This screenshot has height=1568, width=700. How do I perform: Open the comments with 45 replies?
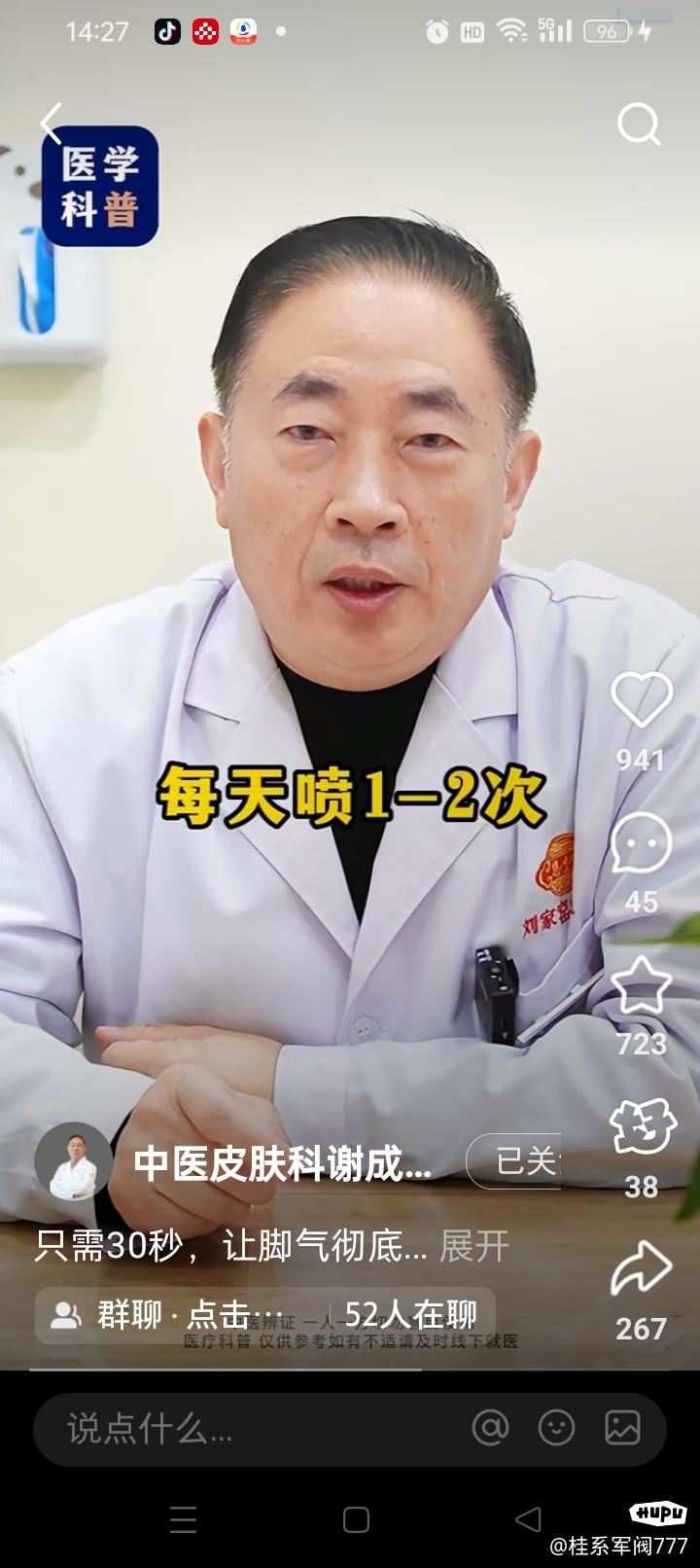(x=641, y=842)
